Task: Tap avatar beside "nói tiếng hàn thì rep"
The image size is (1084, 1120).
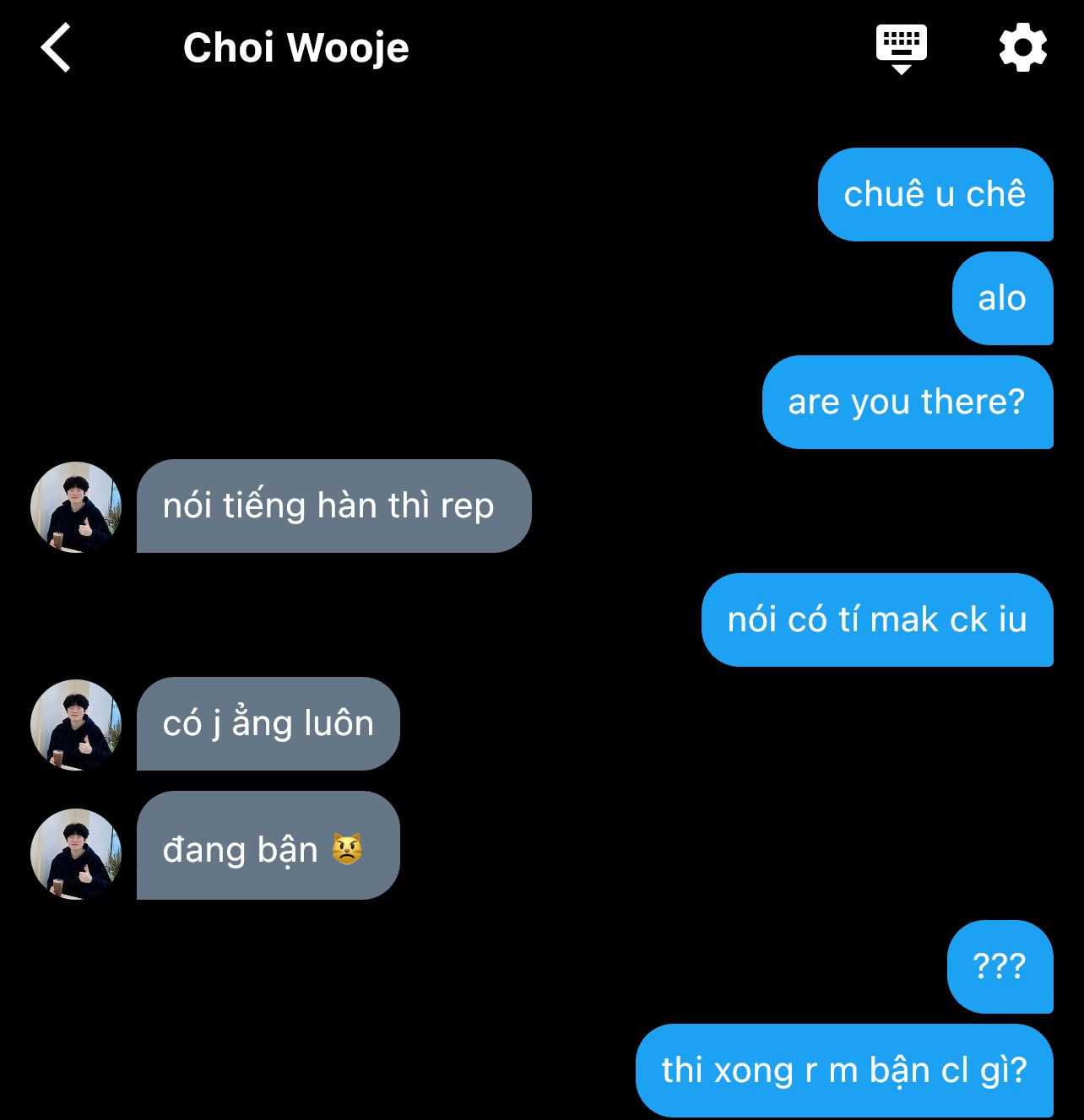Action: [x=76, y=506]
